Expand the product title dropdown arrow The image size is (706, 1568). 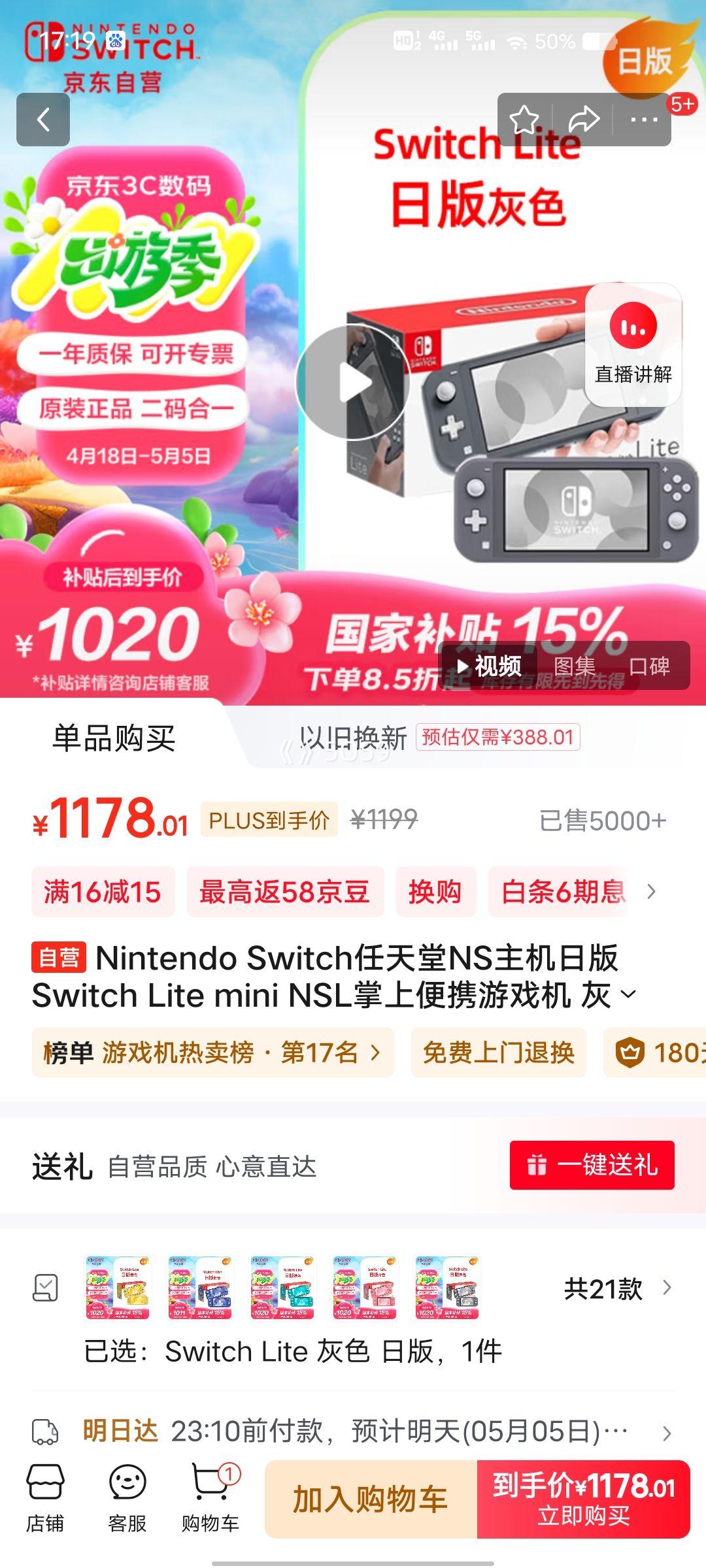628,994
